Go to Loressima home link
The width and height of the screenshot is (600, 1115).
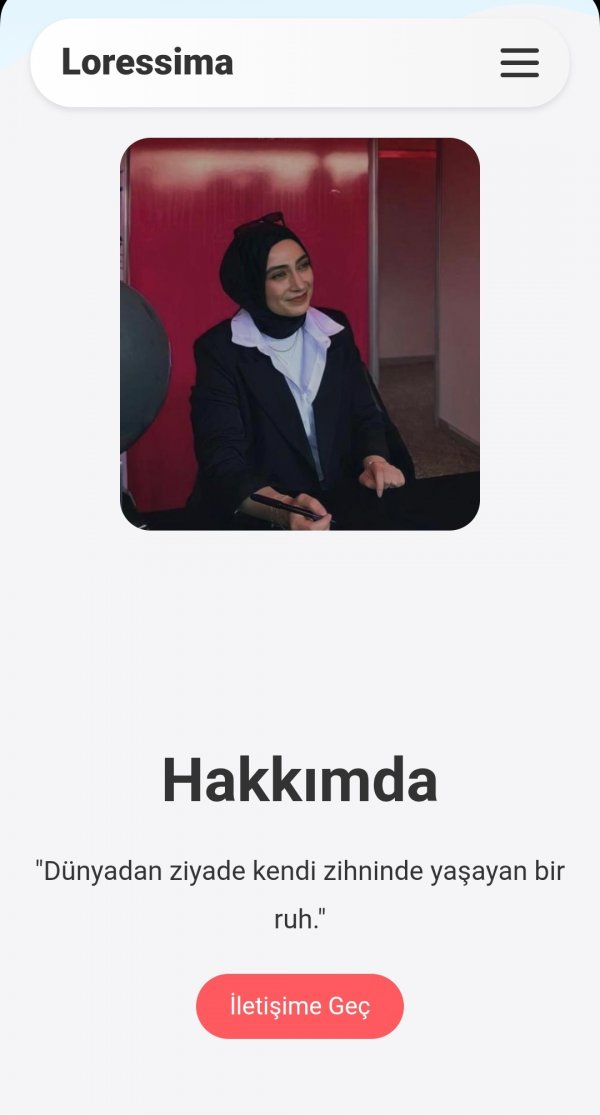pos(147,62)
